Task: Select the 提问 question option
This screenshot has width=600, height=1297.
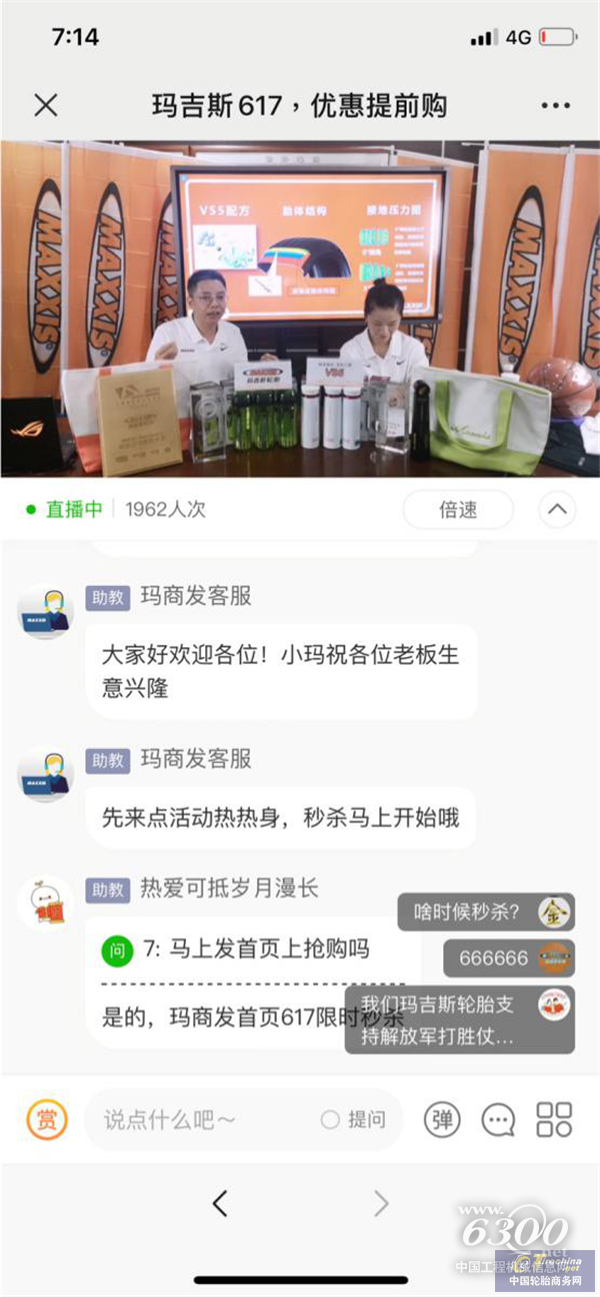Action: 354,1120
